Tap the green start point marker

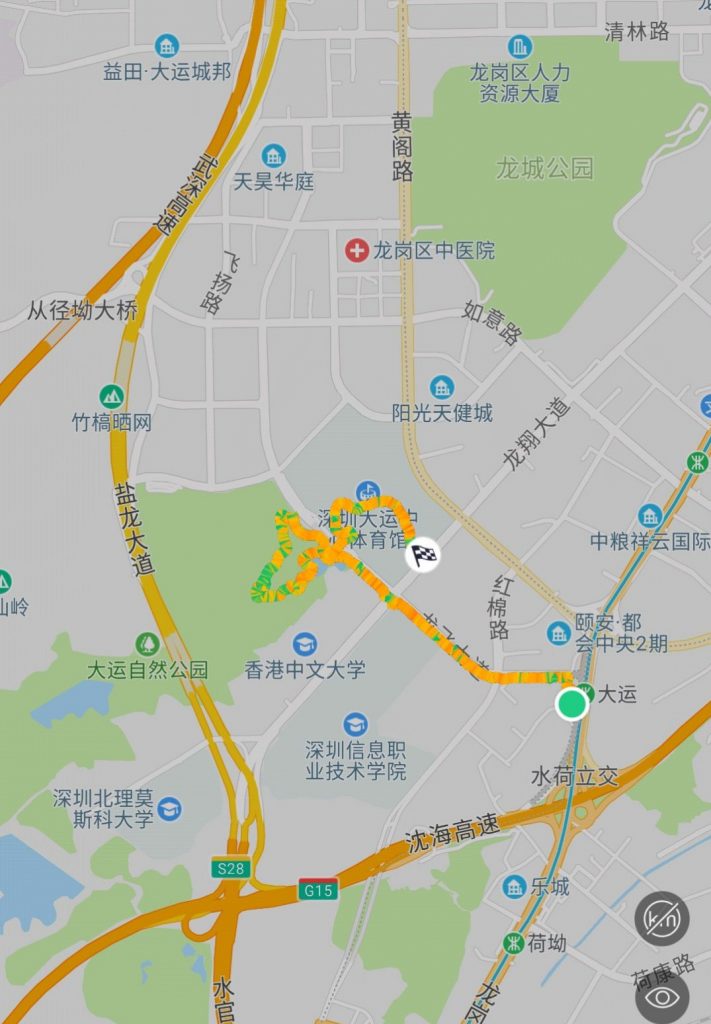[x=572, y=704]
